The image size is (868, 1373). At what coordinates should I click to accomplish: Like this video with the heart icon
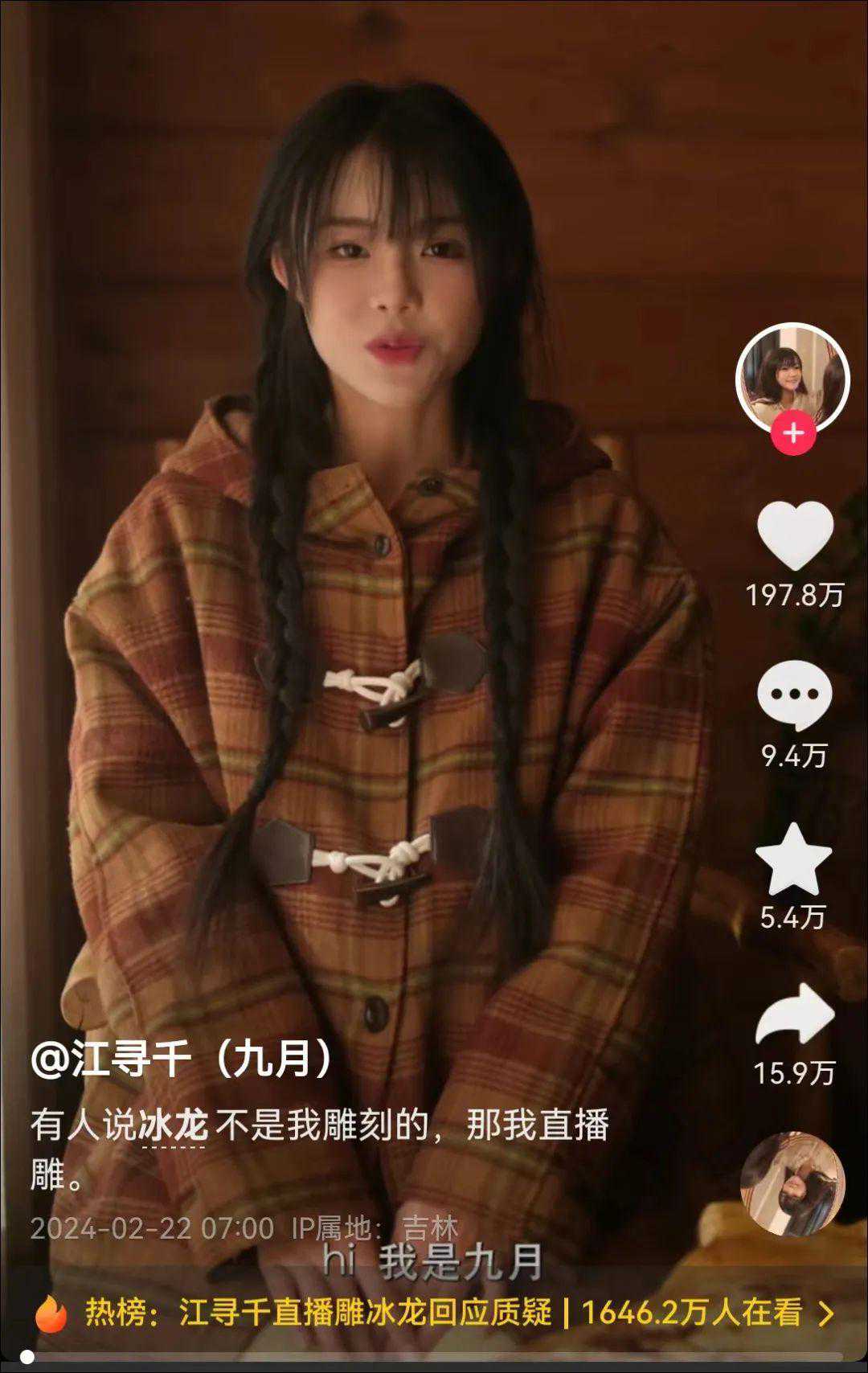pyautogui.click(x=794, y=534)
